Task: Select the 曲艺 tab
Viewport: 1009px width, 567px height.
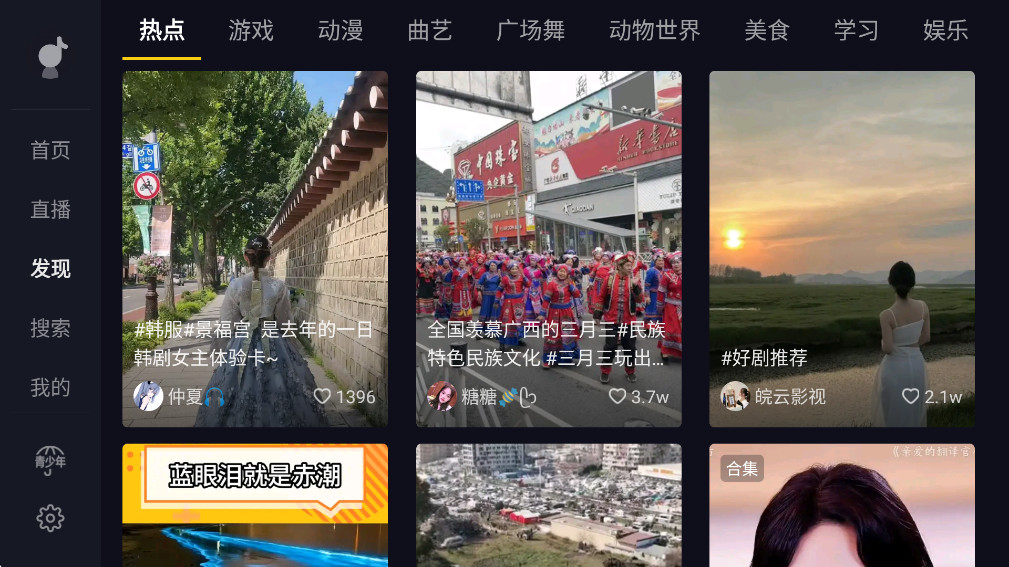Action: 430,30
